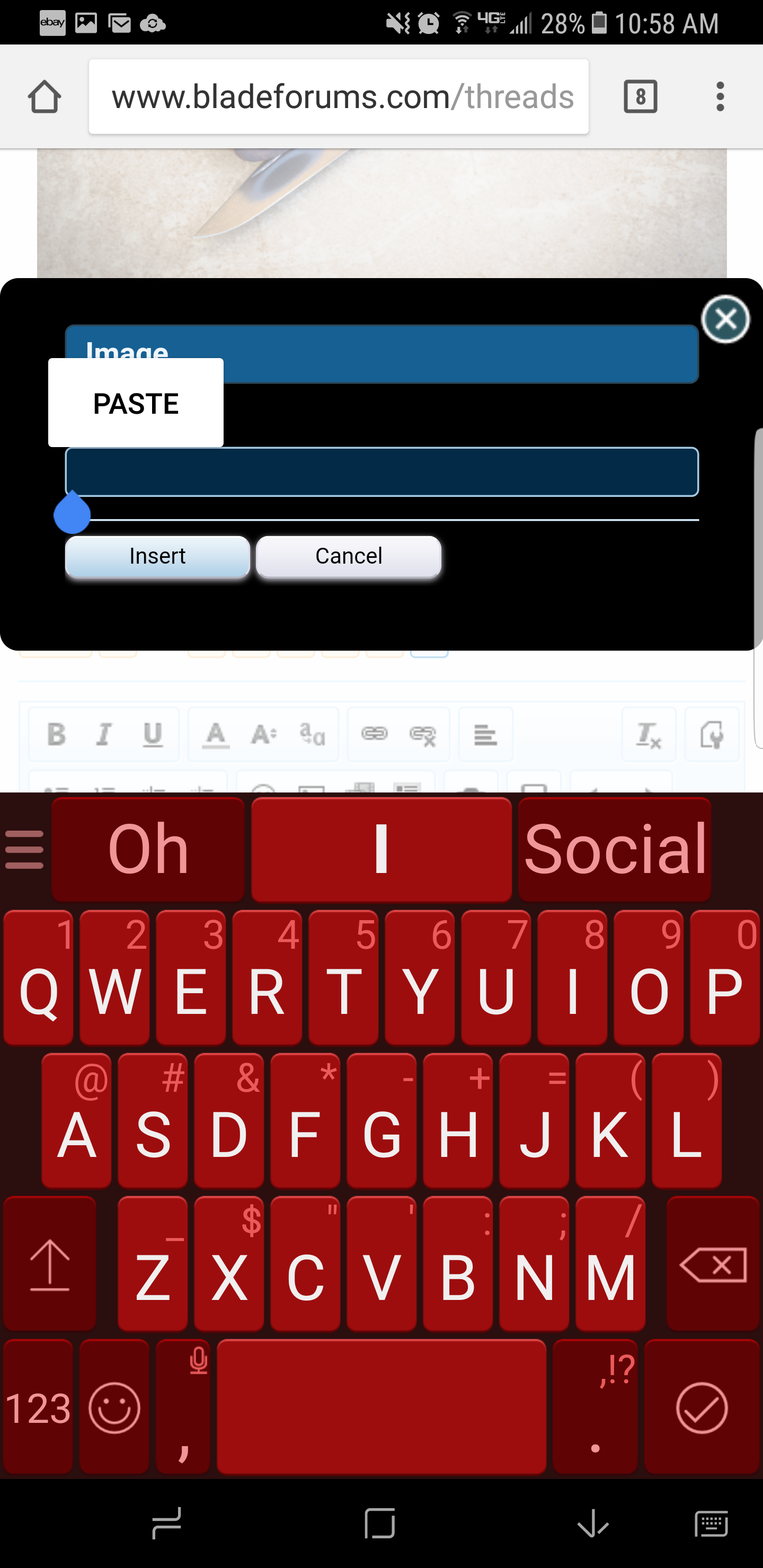Image resolution: width=763 pixels, height=1568 pixels.
Task: Open the browser home page
Action: click(45, 97)
